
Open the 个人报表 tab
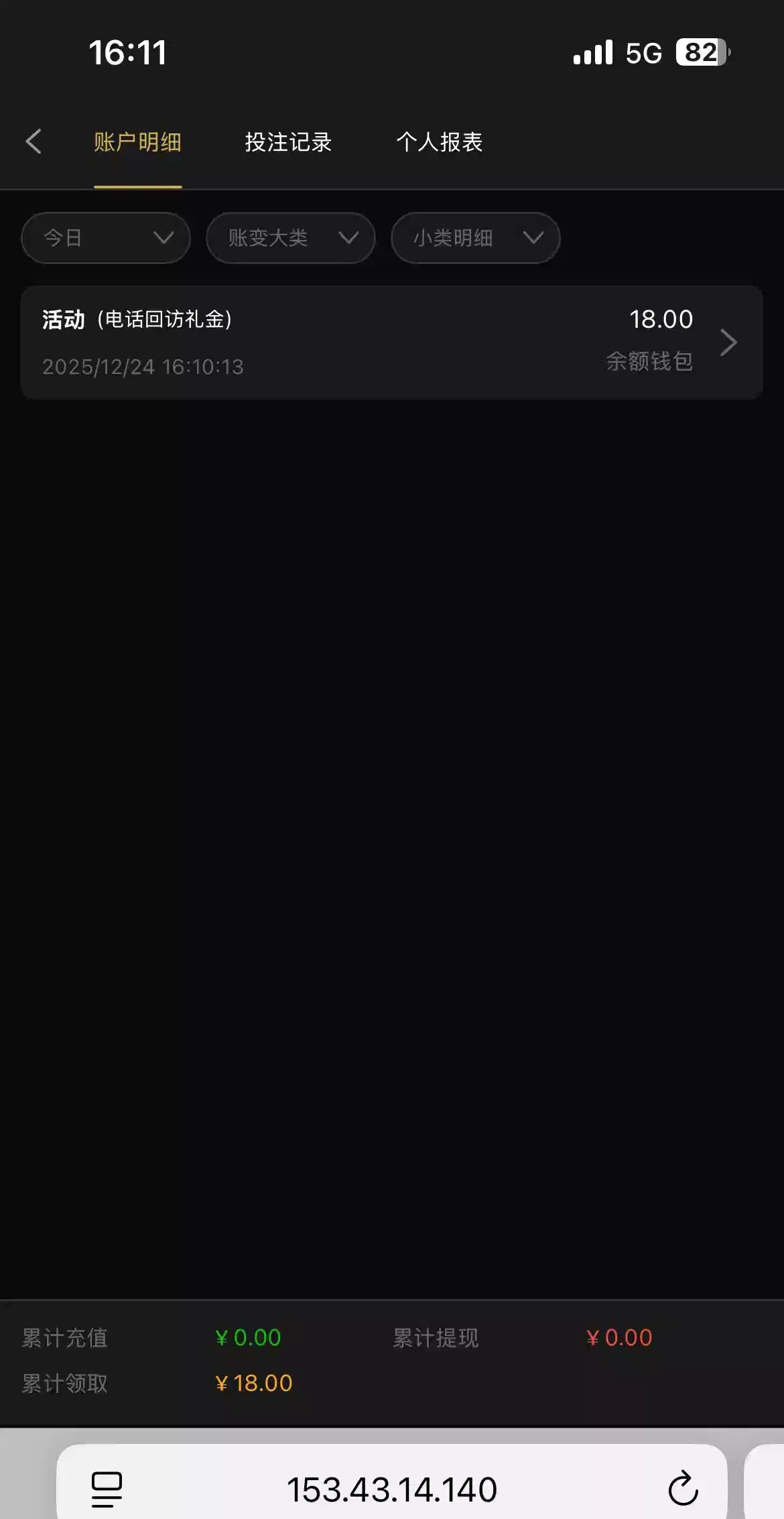coord(439,142)
